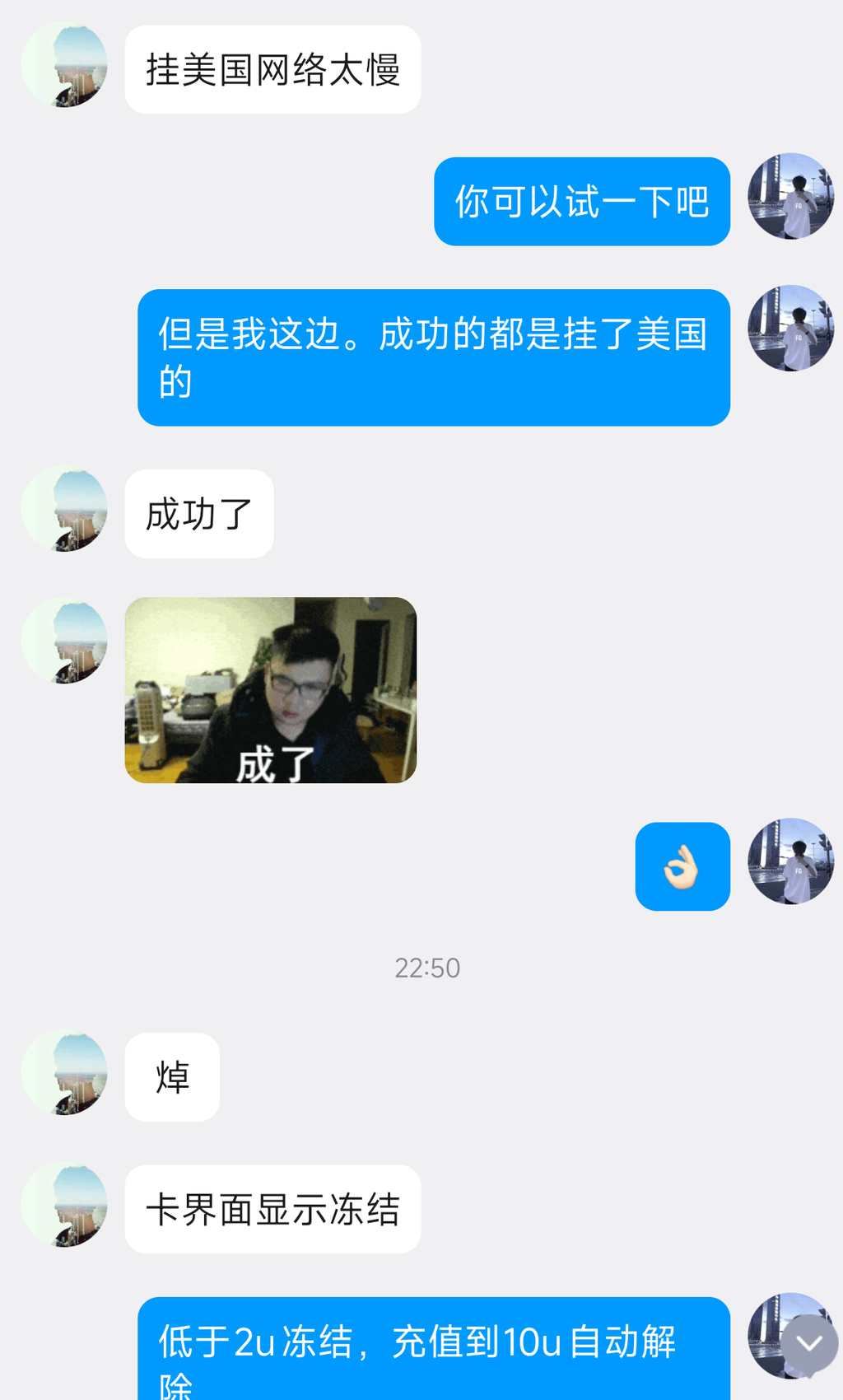The image size is (843, 1400).
Task: Open the 成了 meme image
Action: [271, 690]
